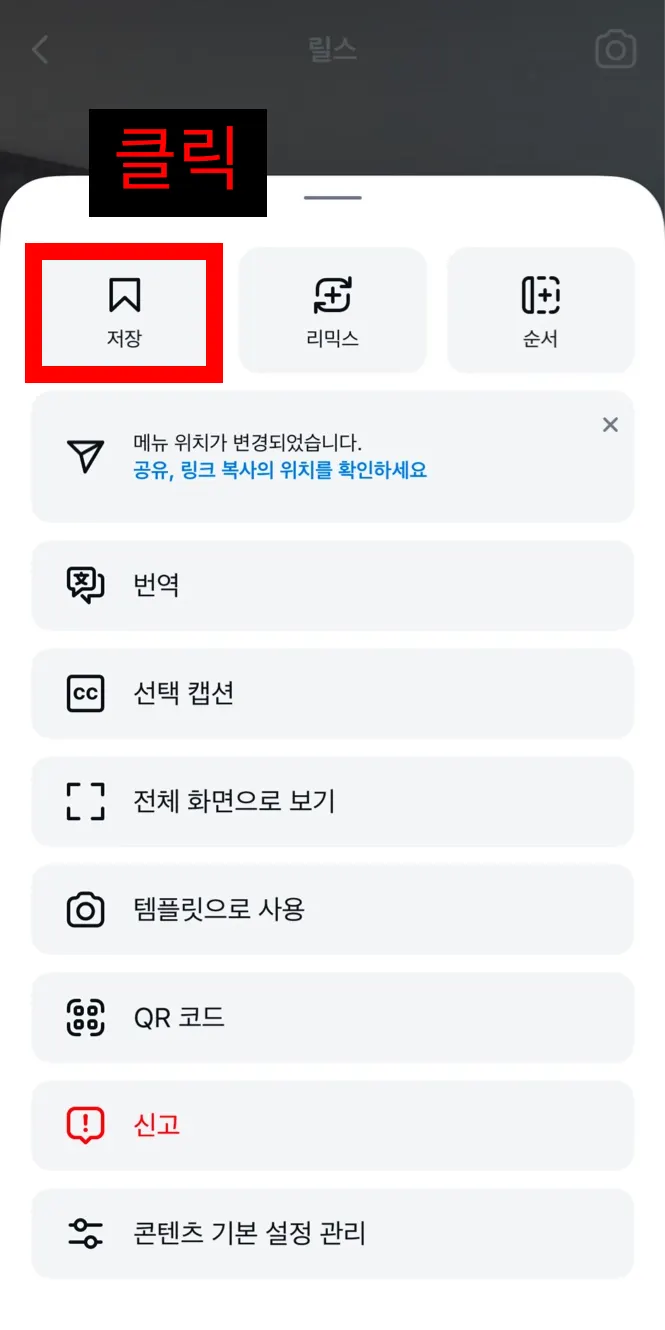This screenshot has width=665, height=1330.
Task: Go back with the top-left arrow
Action: tap(40, 49)
